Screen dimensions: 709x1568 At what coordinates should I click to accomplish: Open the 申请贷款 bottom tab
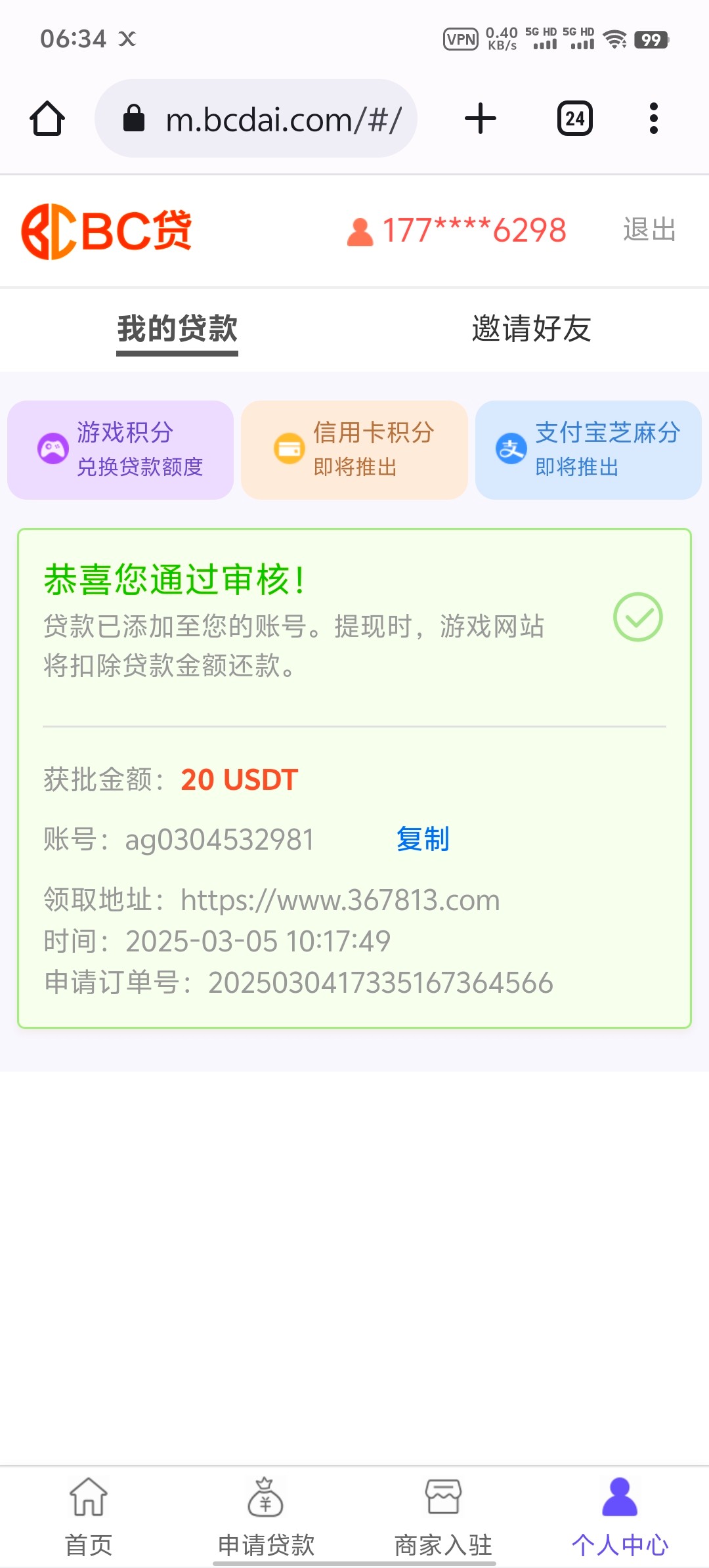pyautogui.click(x=266, y=1517)
